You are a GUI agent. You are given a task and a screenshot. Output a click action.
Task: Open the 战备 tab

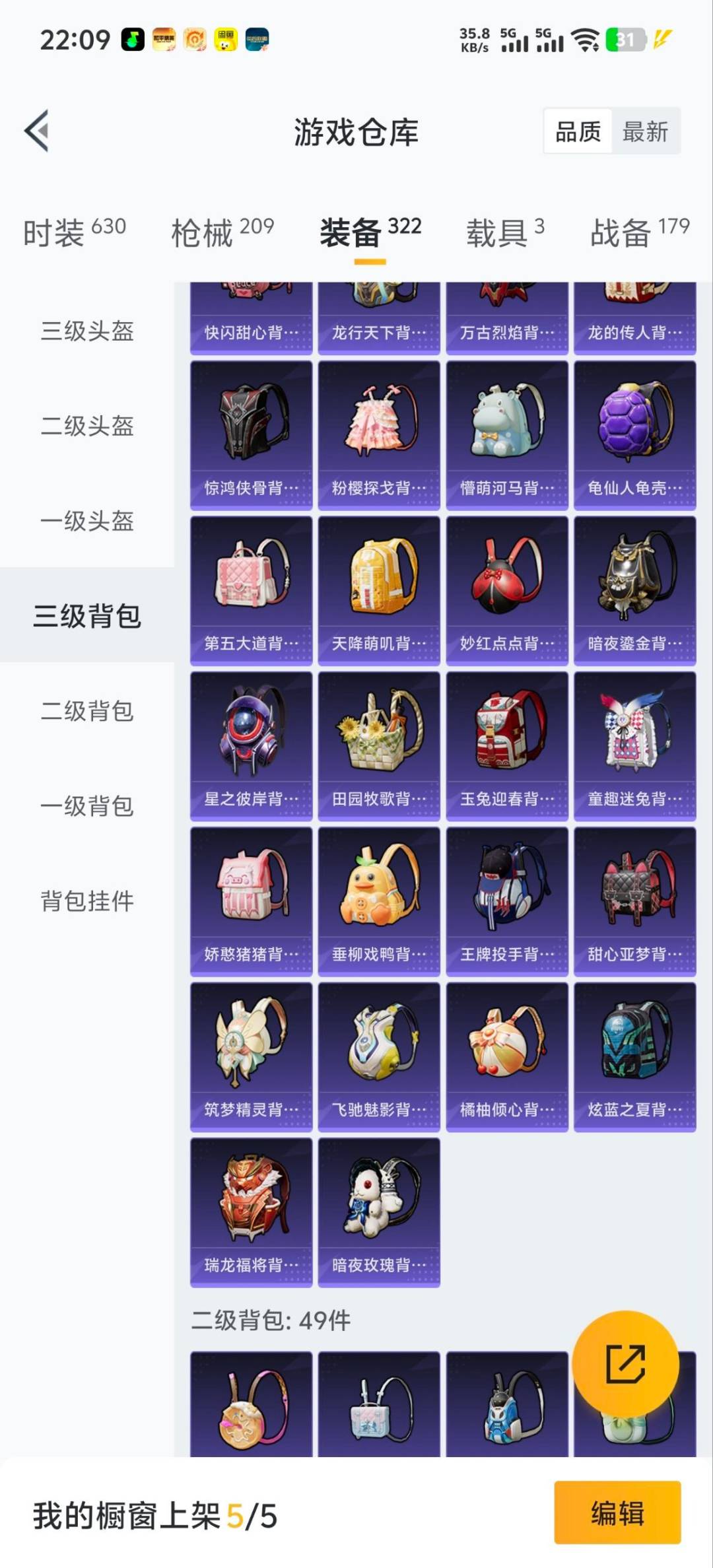(x=639, y=232)
